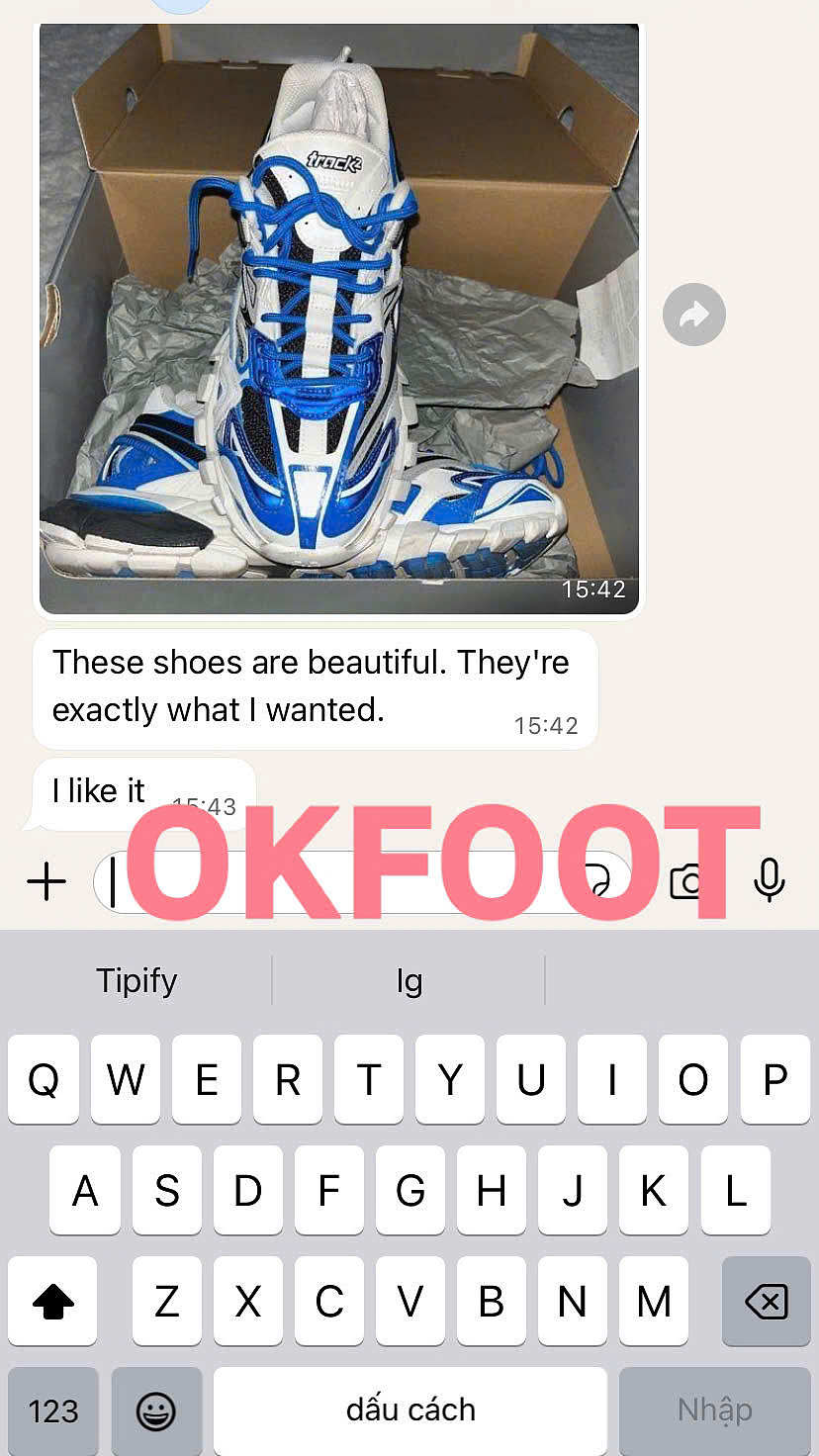819x1456 pixels.
Task: Record a voice message with the microphone
Action: point(769,880)
